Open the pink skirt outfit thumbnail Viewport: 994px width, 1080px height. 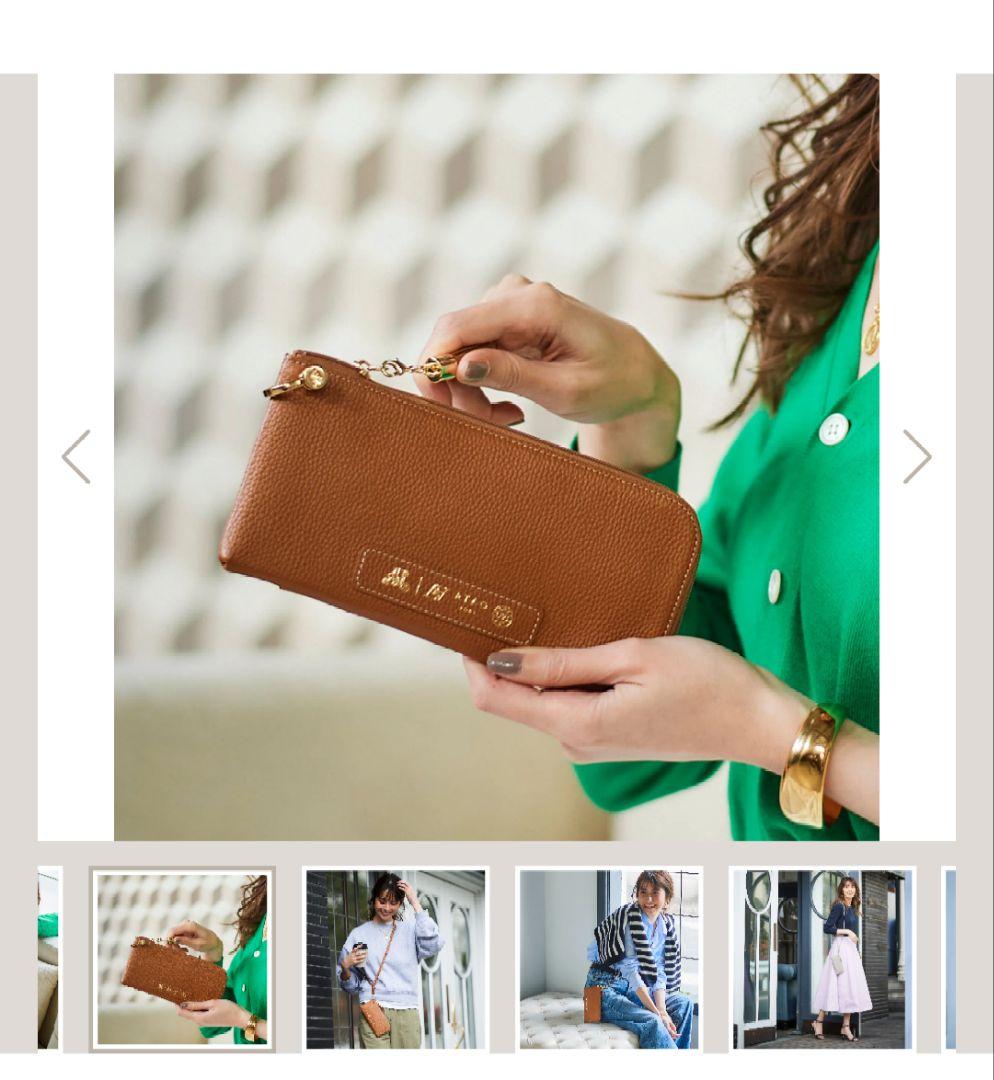coord(821,959)
